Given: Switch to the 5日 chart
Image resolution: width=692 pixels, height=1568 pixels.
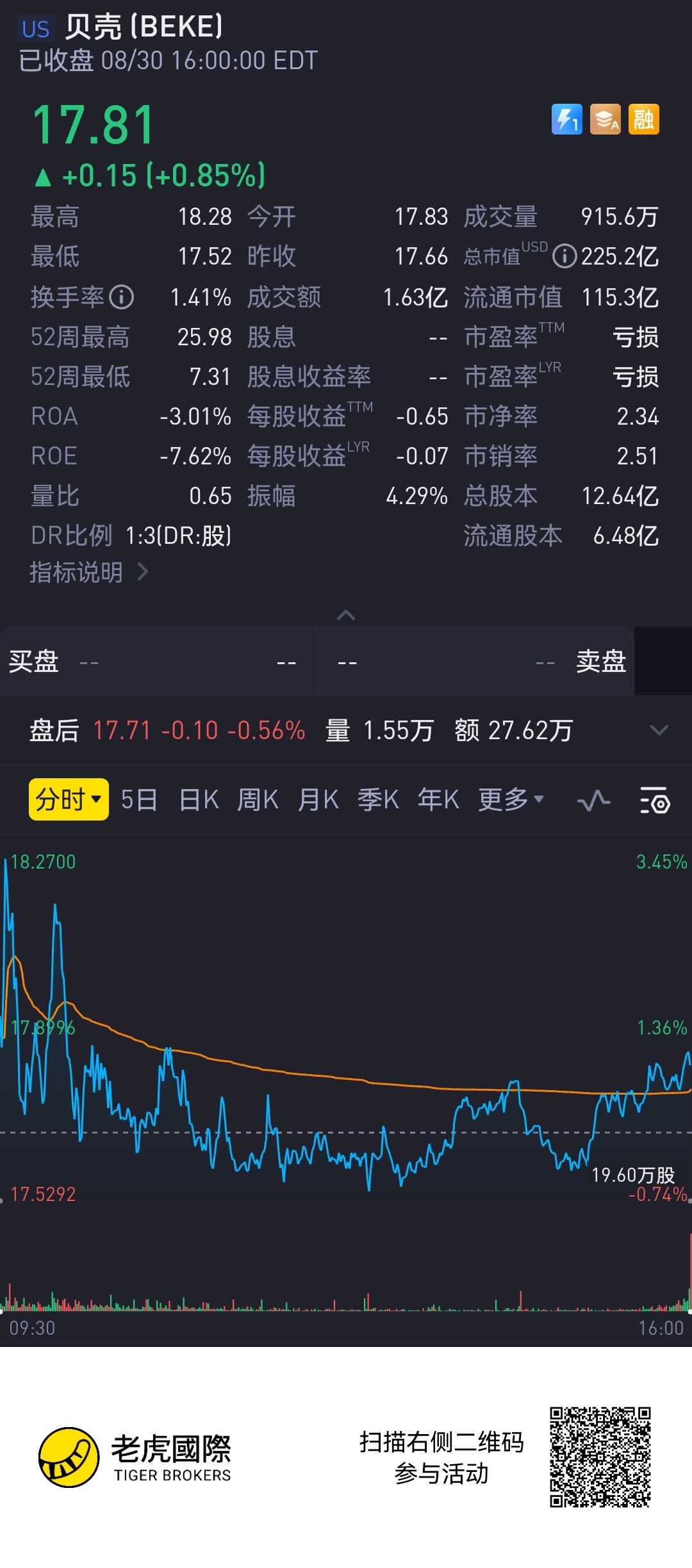Looking at the screenshot, I should click(139, 800).
